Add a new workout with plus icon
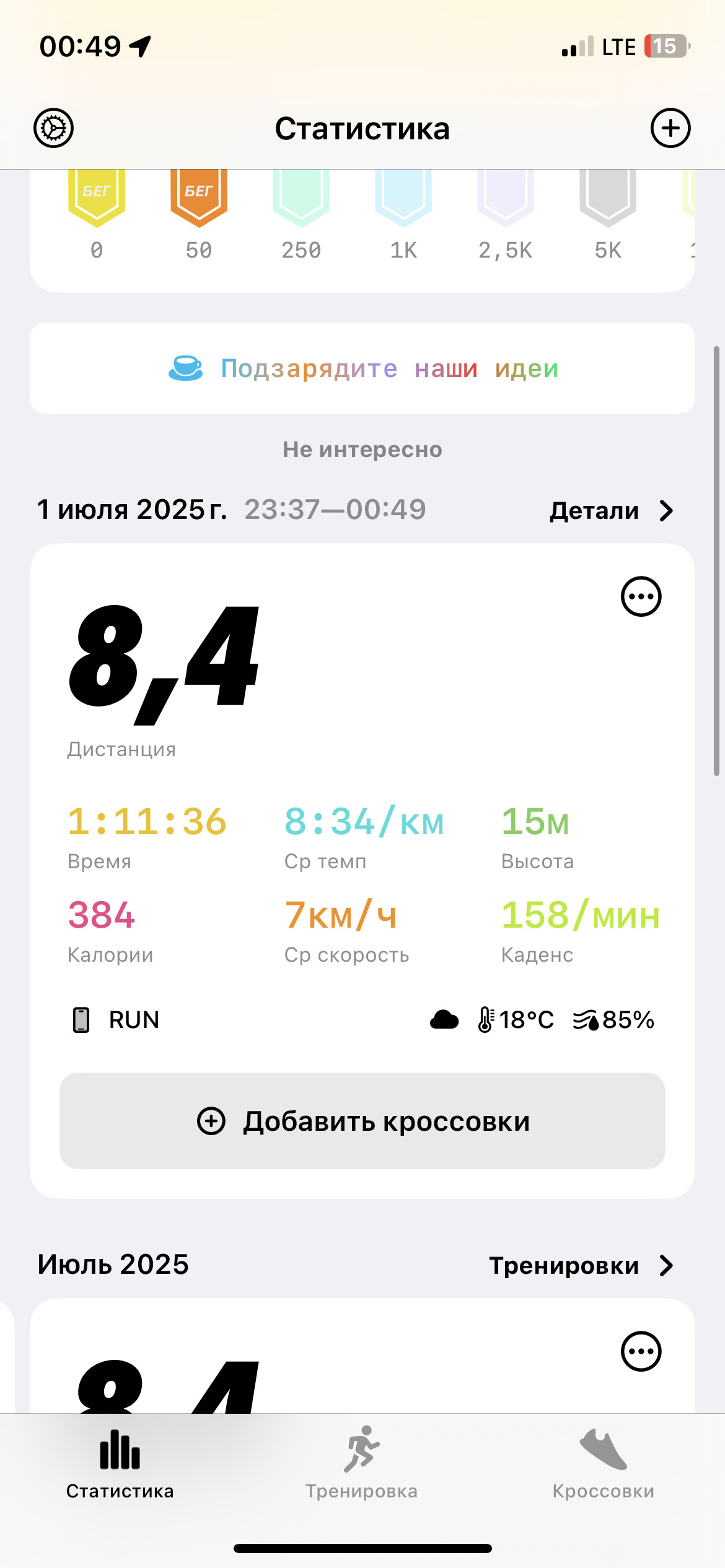 click(670, 128)
